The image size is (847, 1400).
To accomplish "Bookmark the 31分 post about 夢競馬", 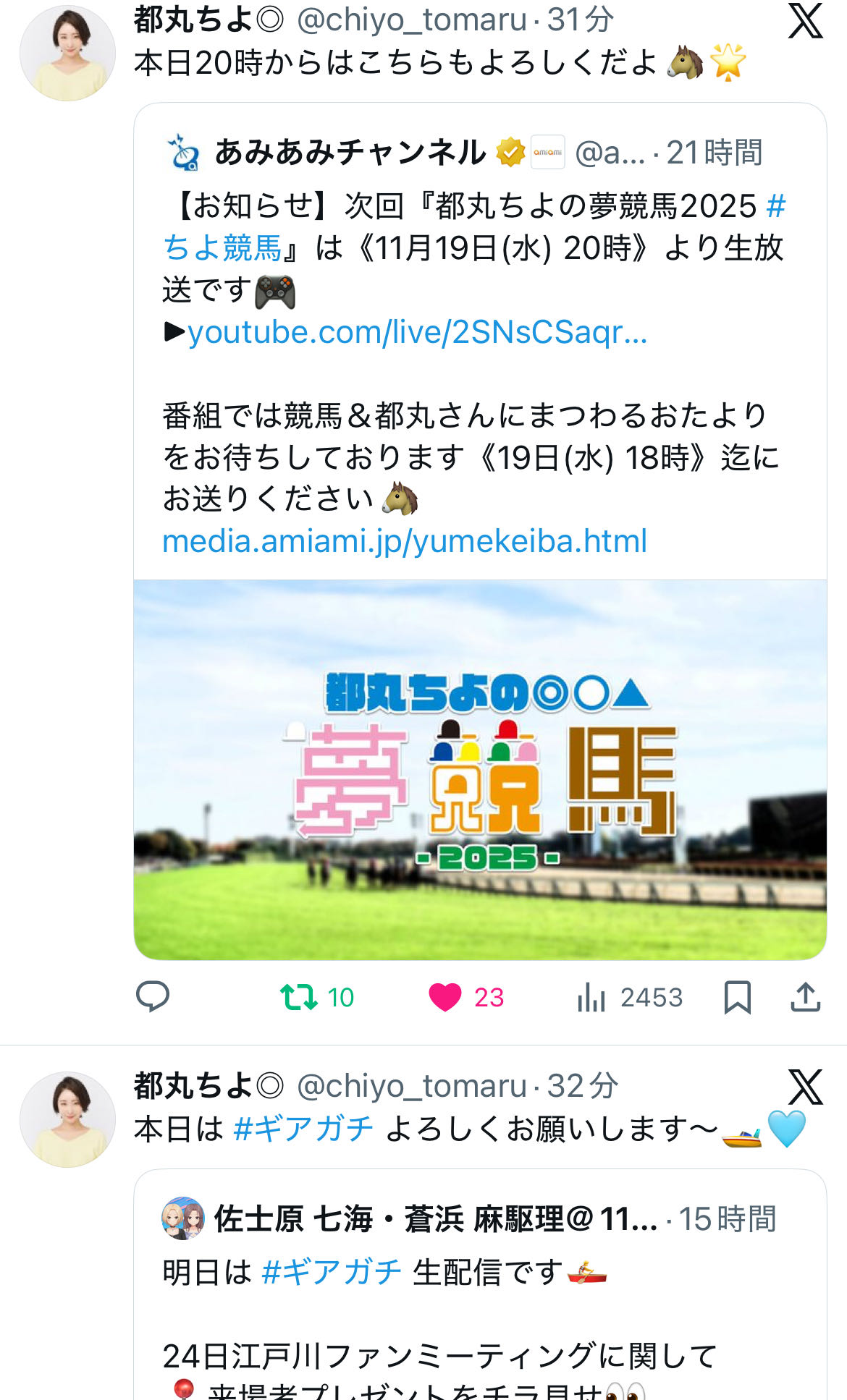I will (x=737, y=997).
